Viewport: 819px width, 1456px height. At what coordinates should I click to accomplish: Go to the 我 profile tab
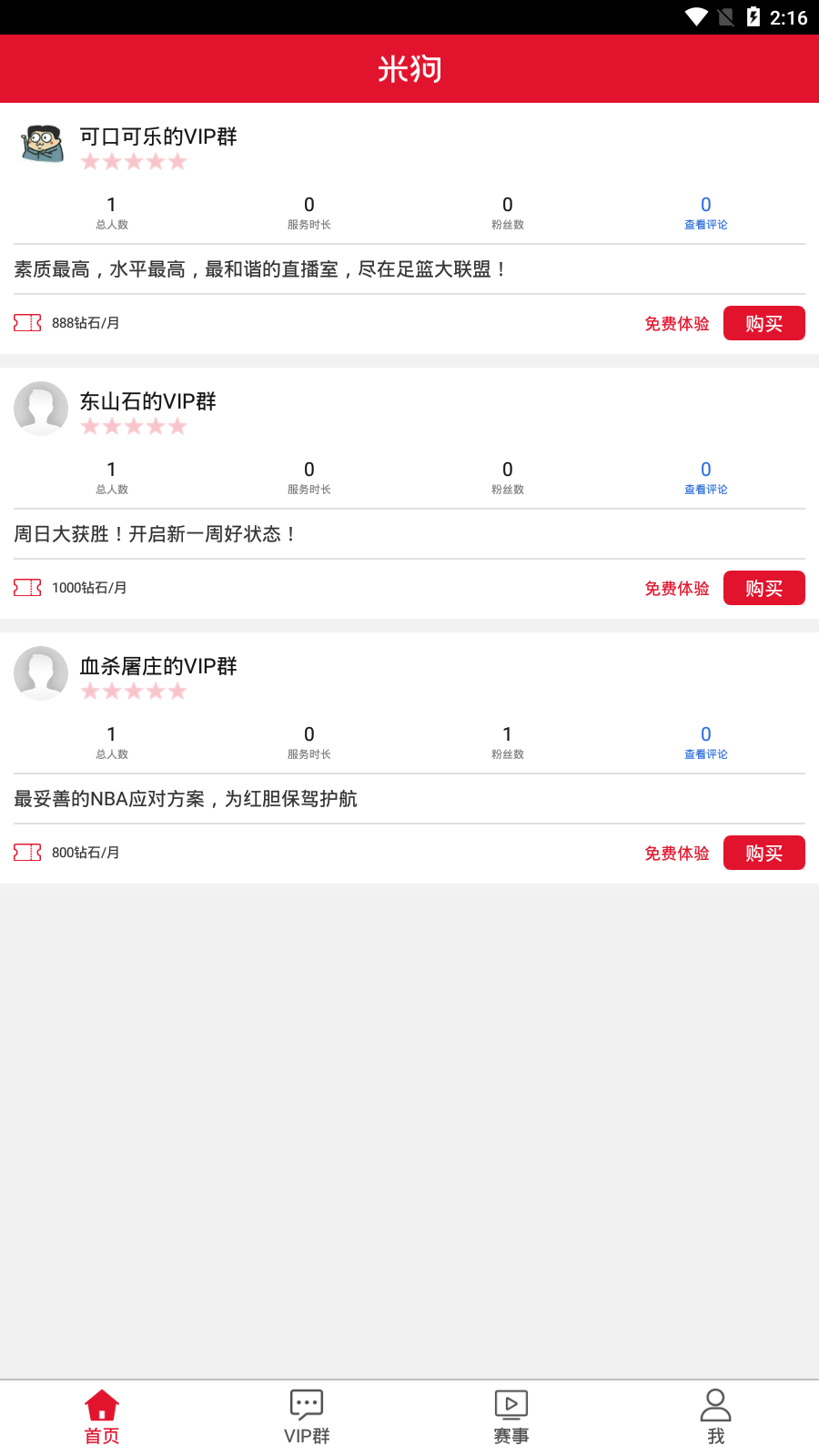(716, 1416)
